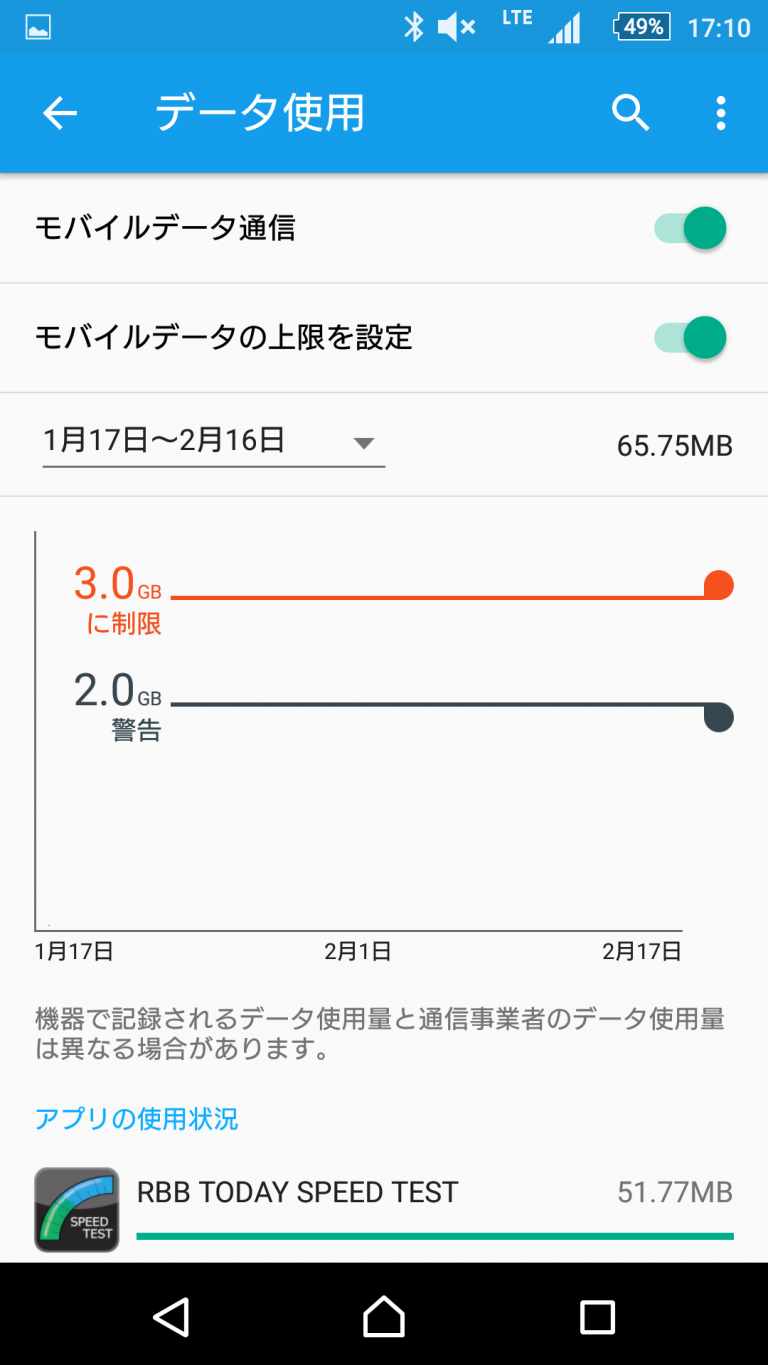Open the search in データ使用 screen
The width and height of the screenshot is (768, 1365).
(630, 113)
